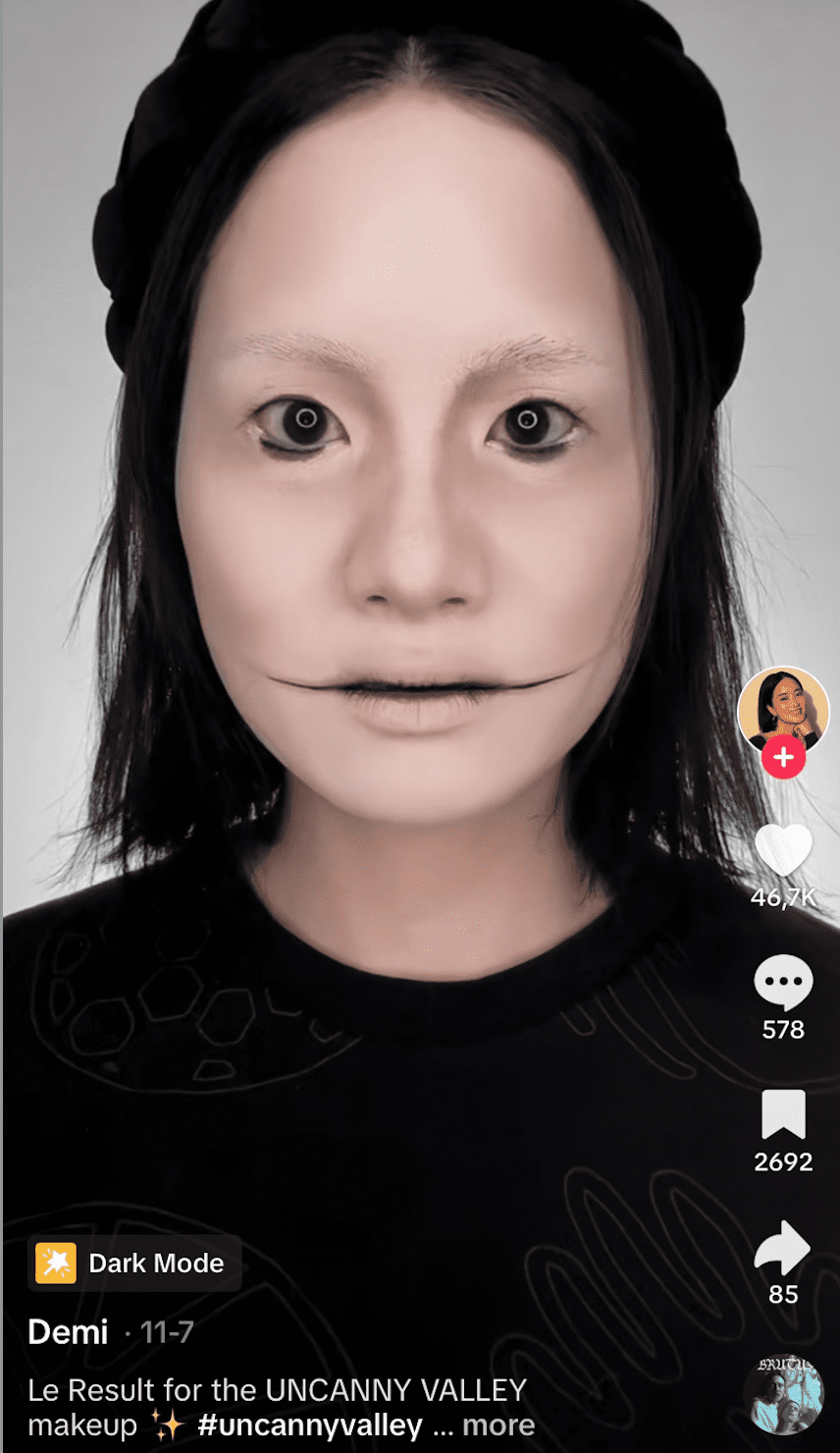This screenshot has width=840, height=1453.
Task: Open the #uncannyvalley hashtag
Action: tap(310, 1425)
